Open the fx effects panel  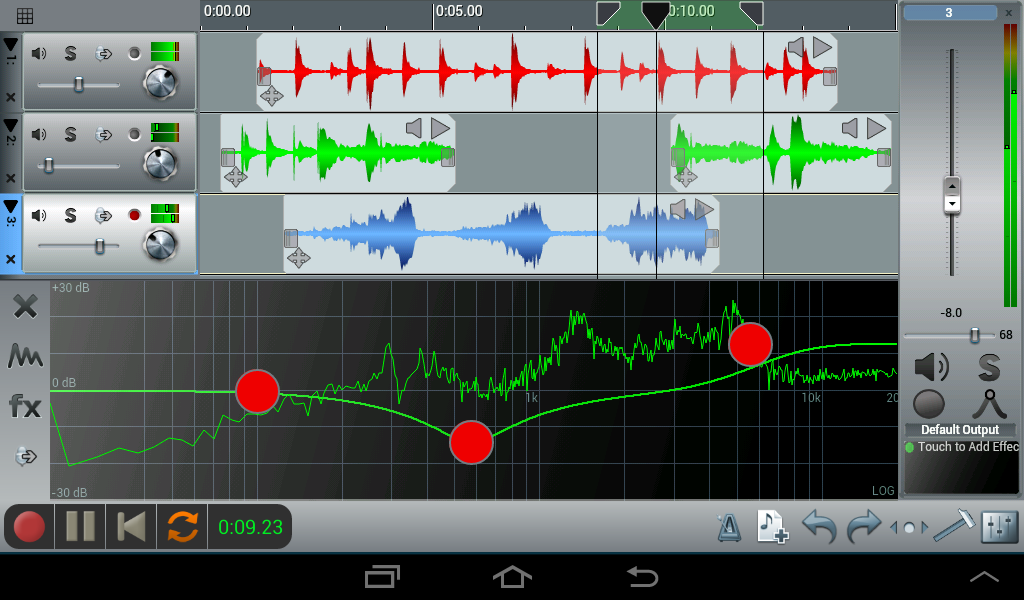[25, 406]
